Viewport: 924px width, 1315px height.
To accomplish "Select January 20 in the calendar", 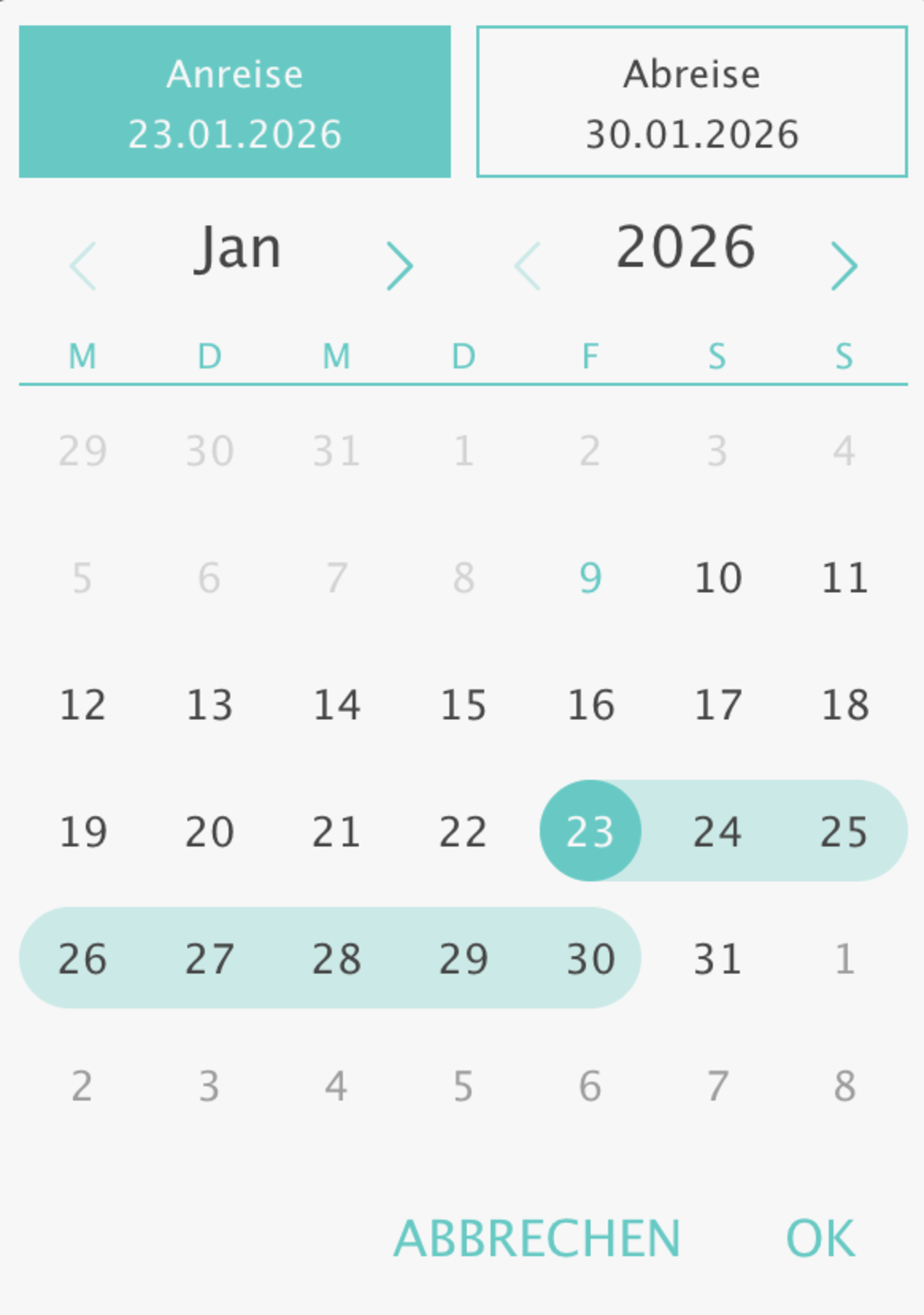I will [210, 831].
